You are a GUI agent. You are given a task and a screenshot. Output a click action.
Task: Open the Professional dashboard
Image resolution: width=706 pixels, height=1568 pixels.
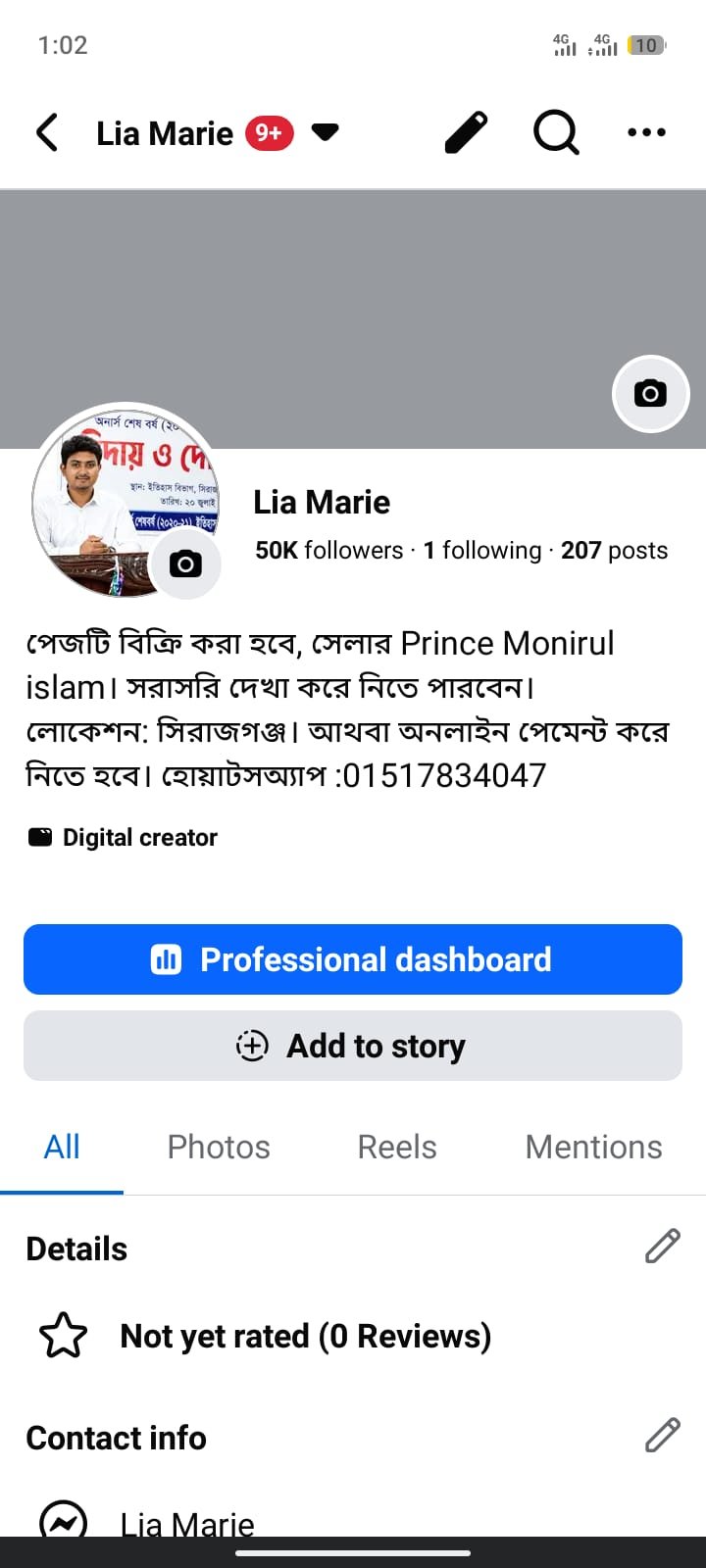click(353, 959)
